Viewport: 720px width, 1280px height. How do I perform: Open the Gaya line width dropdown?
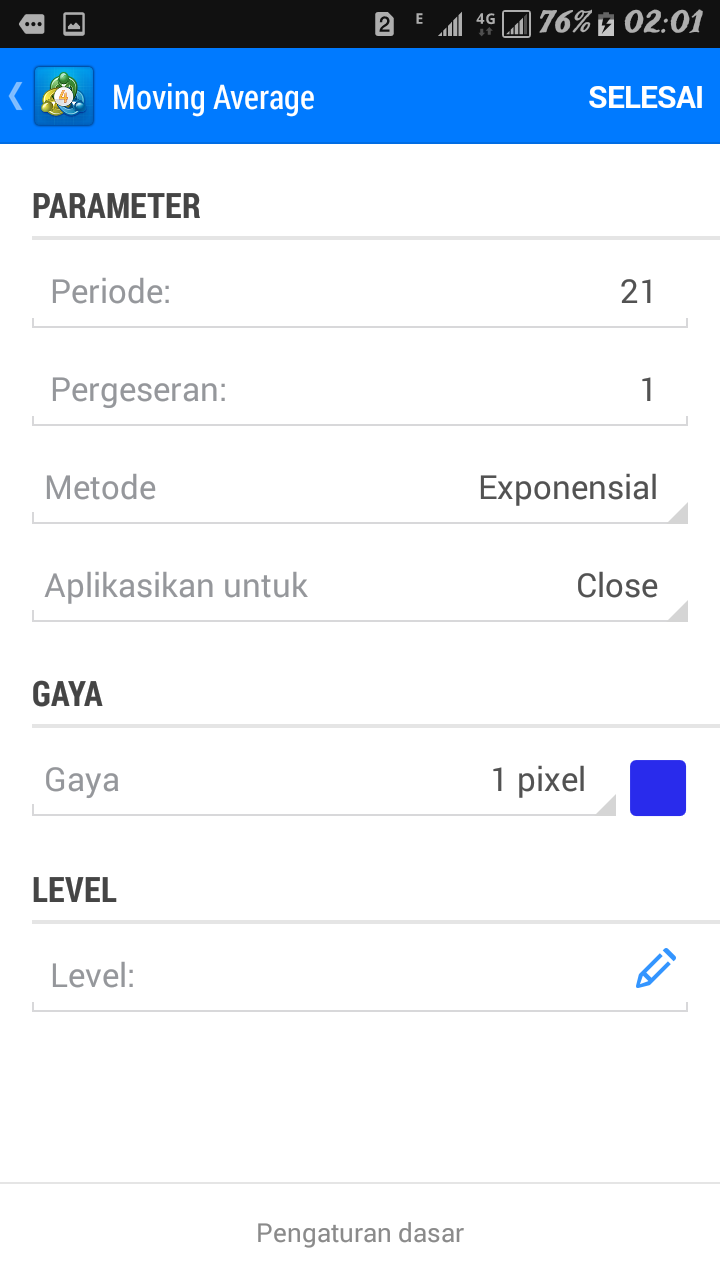click(x=324, y=781)
